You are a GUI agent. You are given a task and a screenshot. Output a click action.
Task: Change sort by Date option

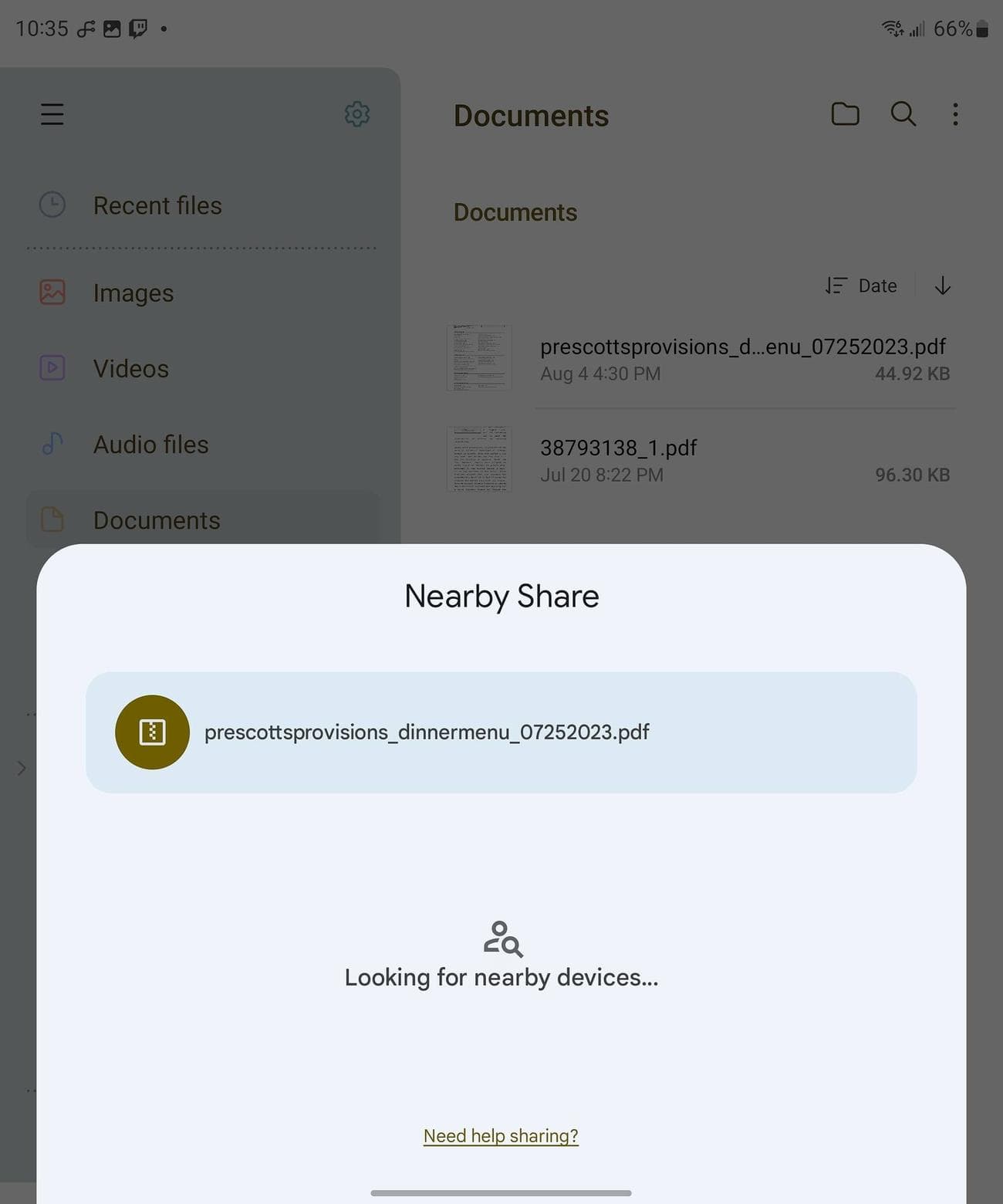point(862,286)
